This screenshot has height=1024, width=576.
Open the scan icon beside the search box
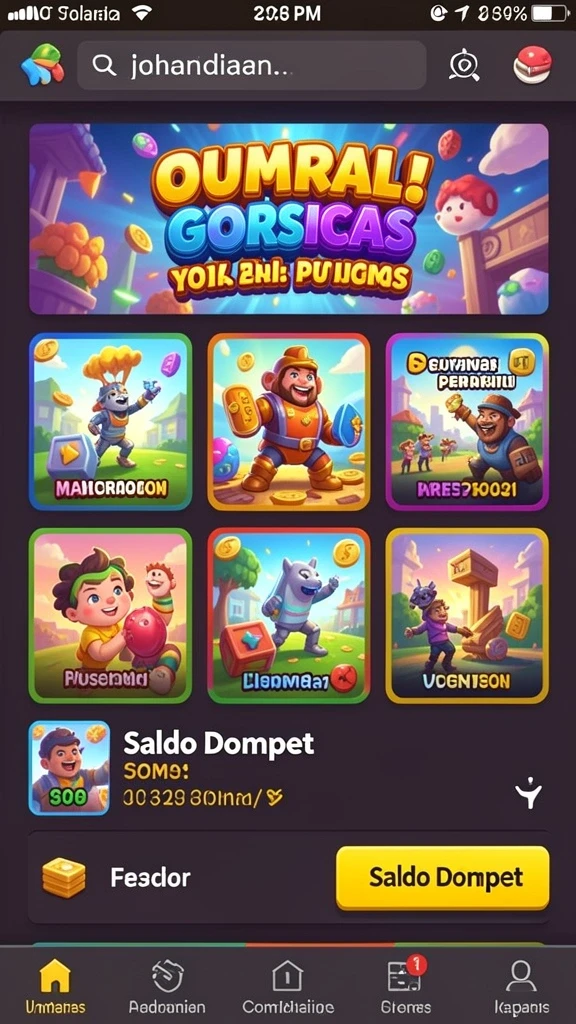tap(464, 65)
